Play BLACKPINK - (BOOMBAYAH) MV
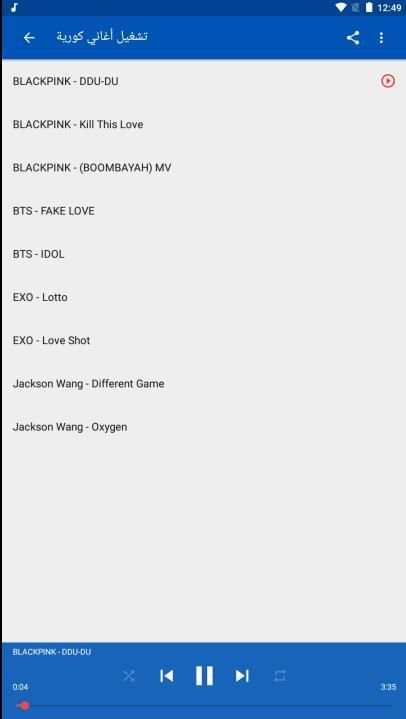Viewport: 406px width, 719px height. pyautogui.click(x=204, y=167)
